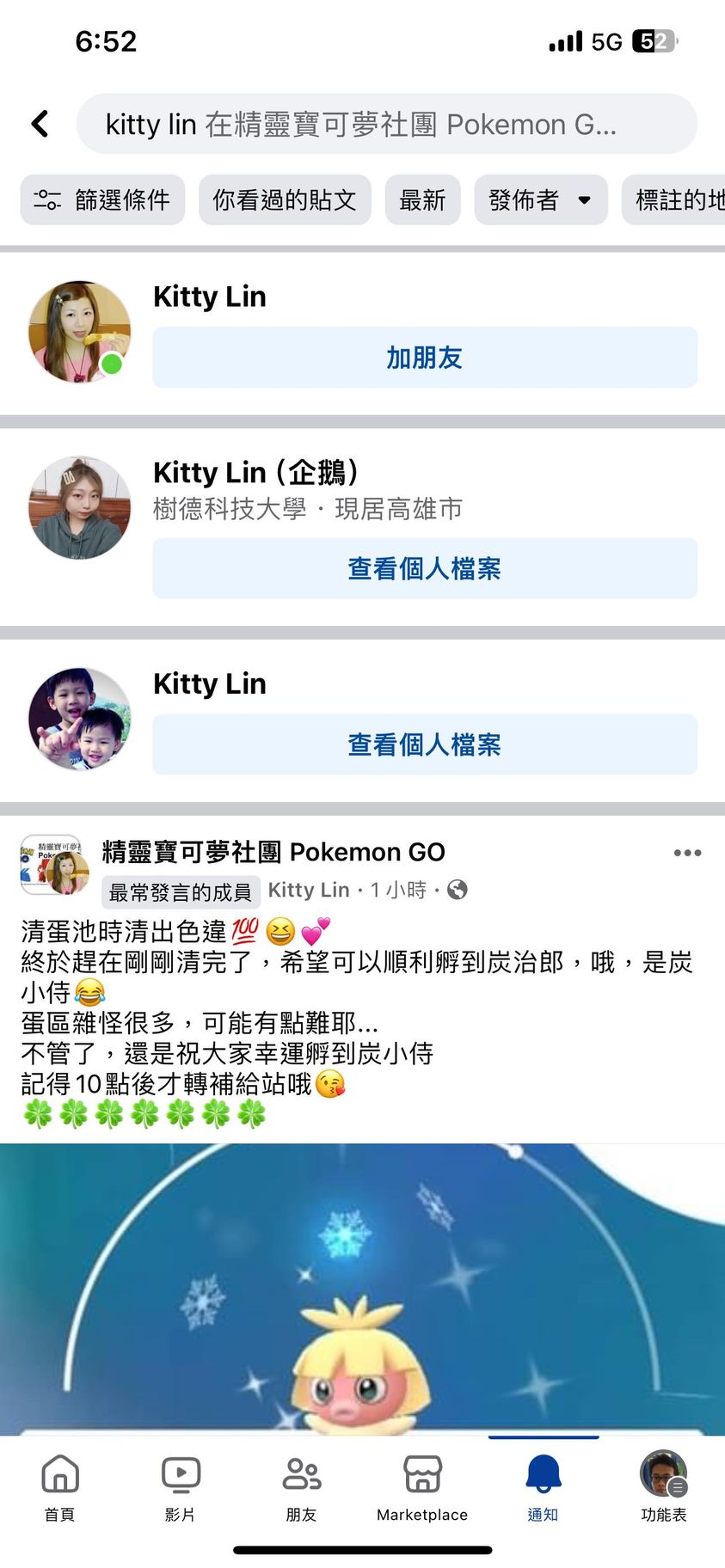This screenshot has height=1568, width=725.
Task: Select the 你看過的貼文 filter chip
Action: coord(285,200)
